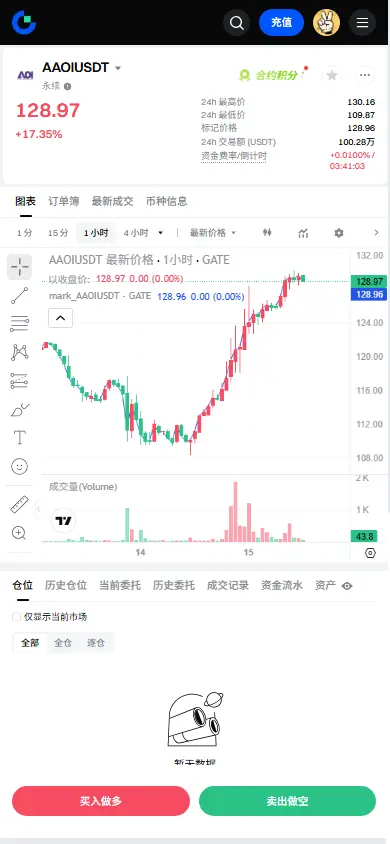This screenshot has width=390, height=844.
Task: Select the 逐仓 filter
Action: pyautogui.click(x=96, y=643)
